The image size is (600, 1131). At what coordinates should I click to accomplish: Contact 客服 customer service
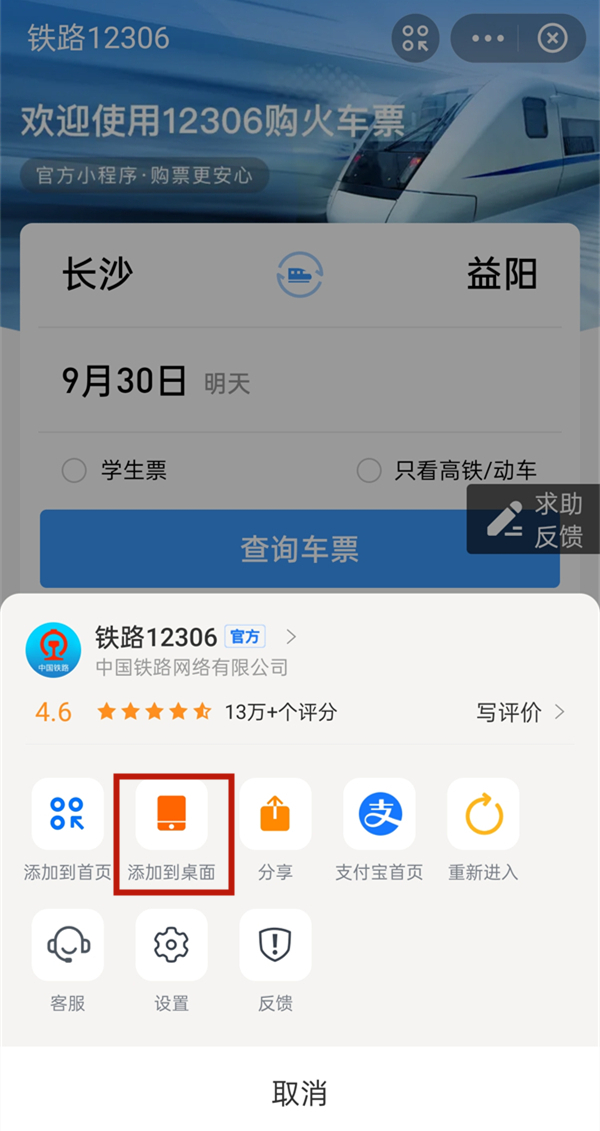68,945
